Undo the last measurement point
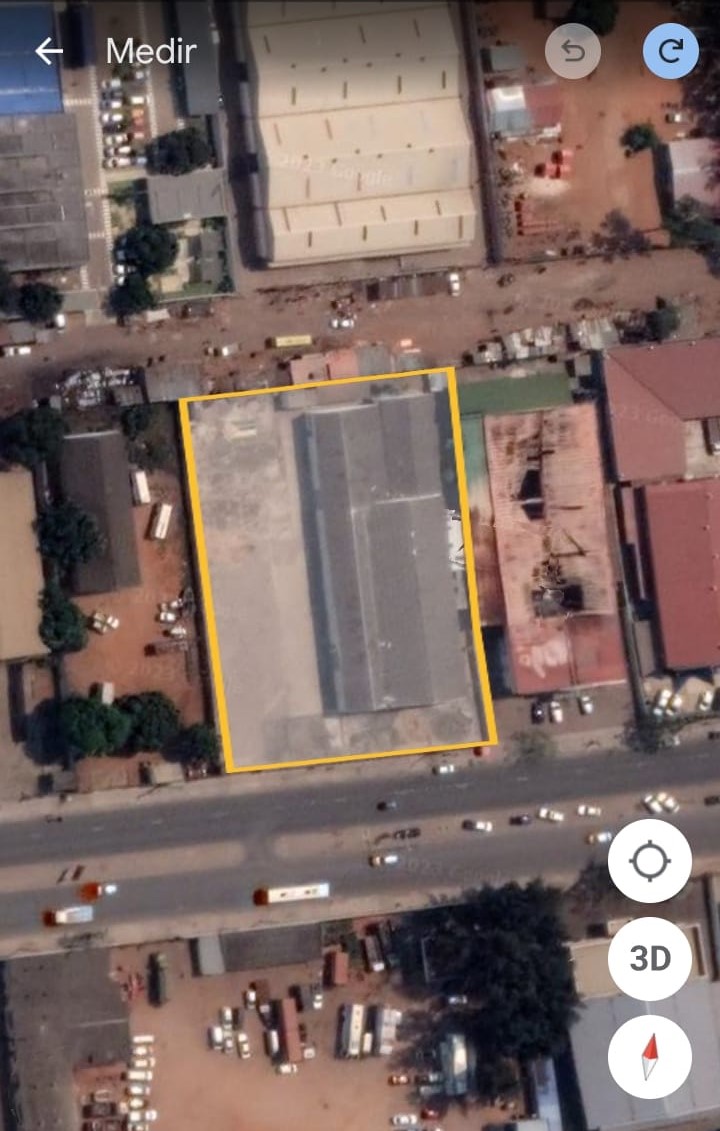 pos(573,51)
